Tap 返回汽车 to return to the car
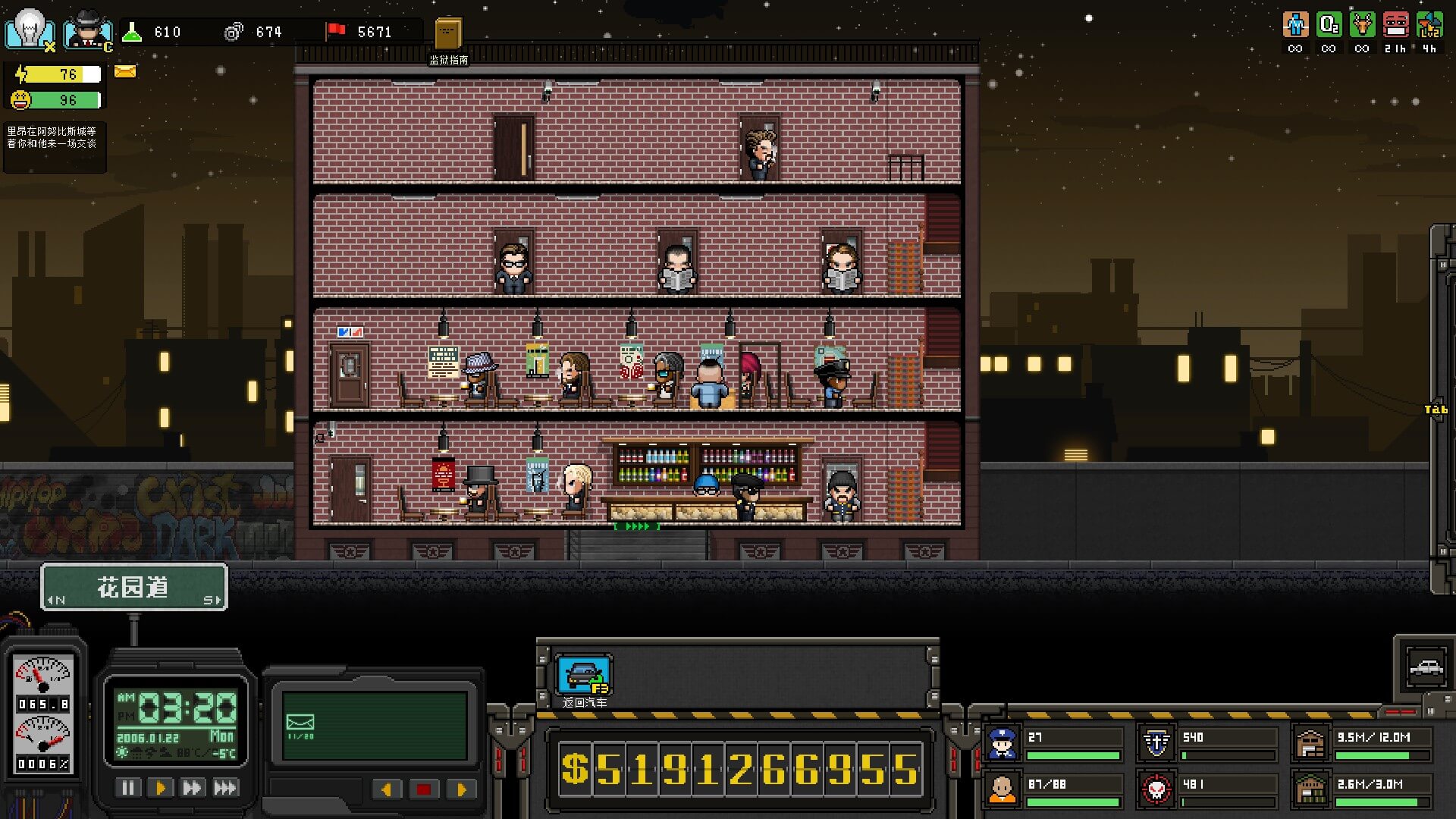1456x819 pixels. [x=582, y=676]
